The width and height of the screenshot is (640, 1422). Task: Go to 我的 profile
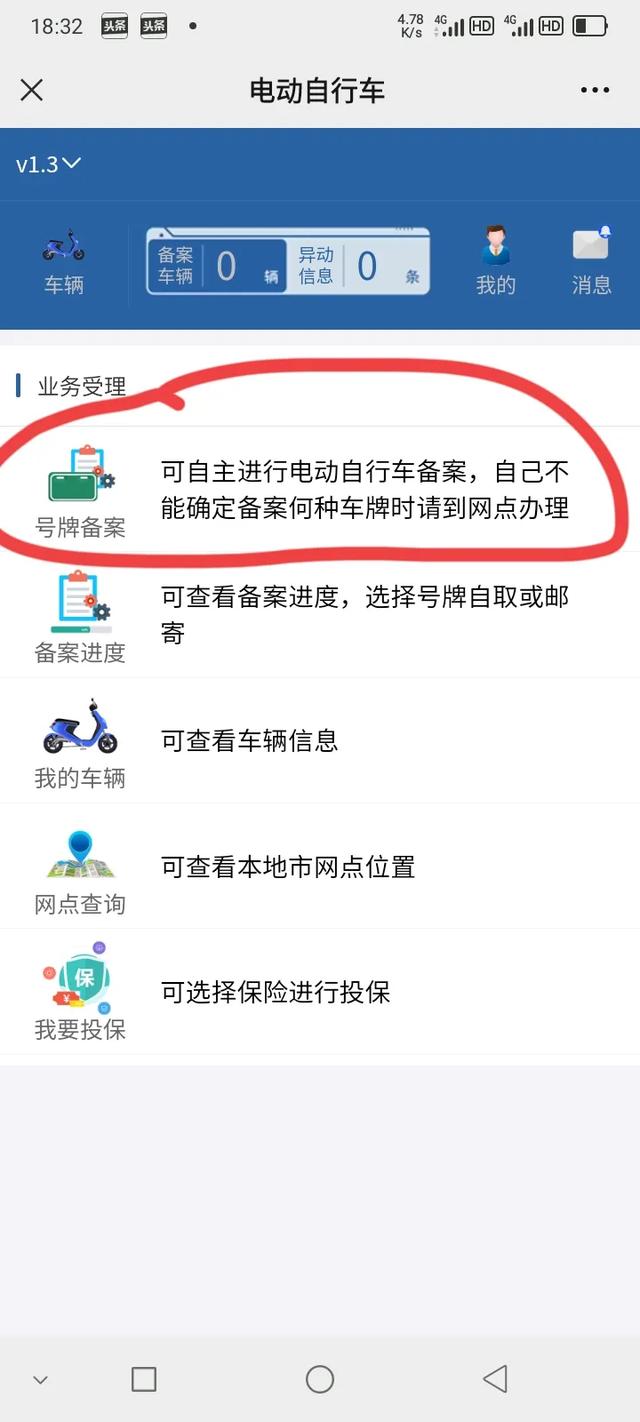[495, 262]
